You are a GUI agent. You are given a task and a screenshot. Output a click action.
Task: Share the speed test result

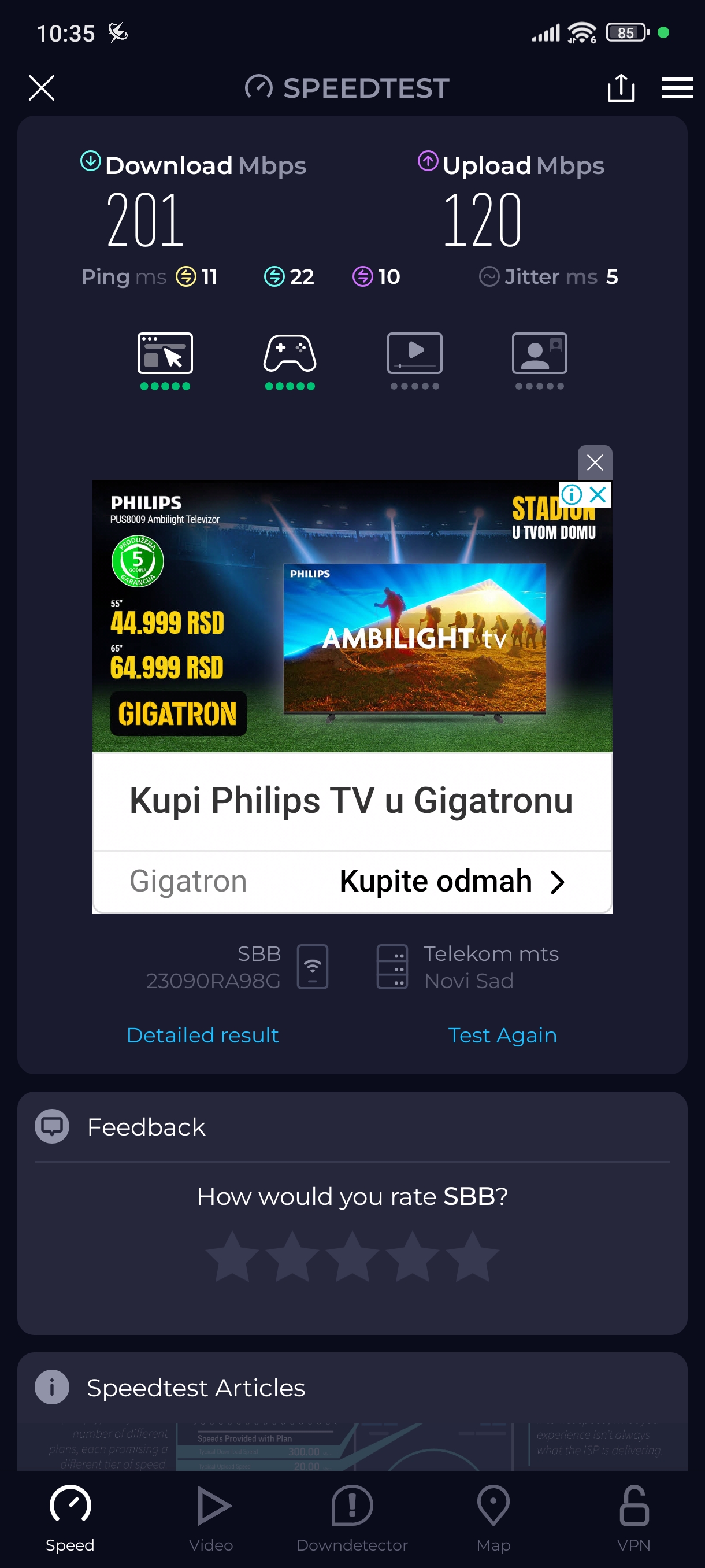(x=621, y=88)
